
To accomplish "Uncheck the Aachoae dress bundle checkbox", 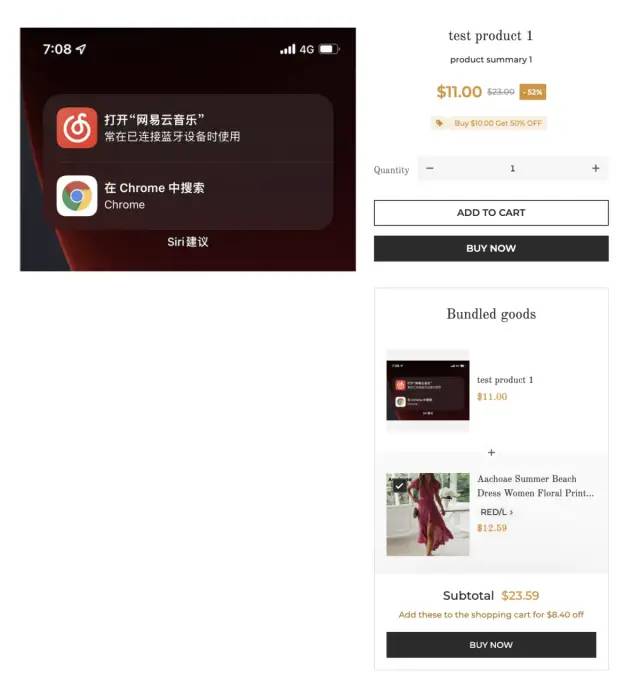I will 399,485.
